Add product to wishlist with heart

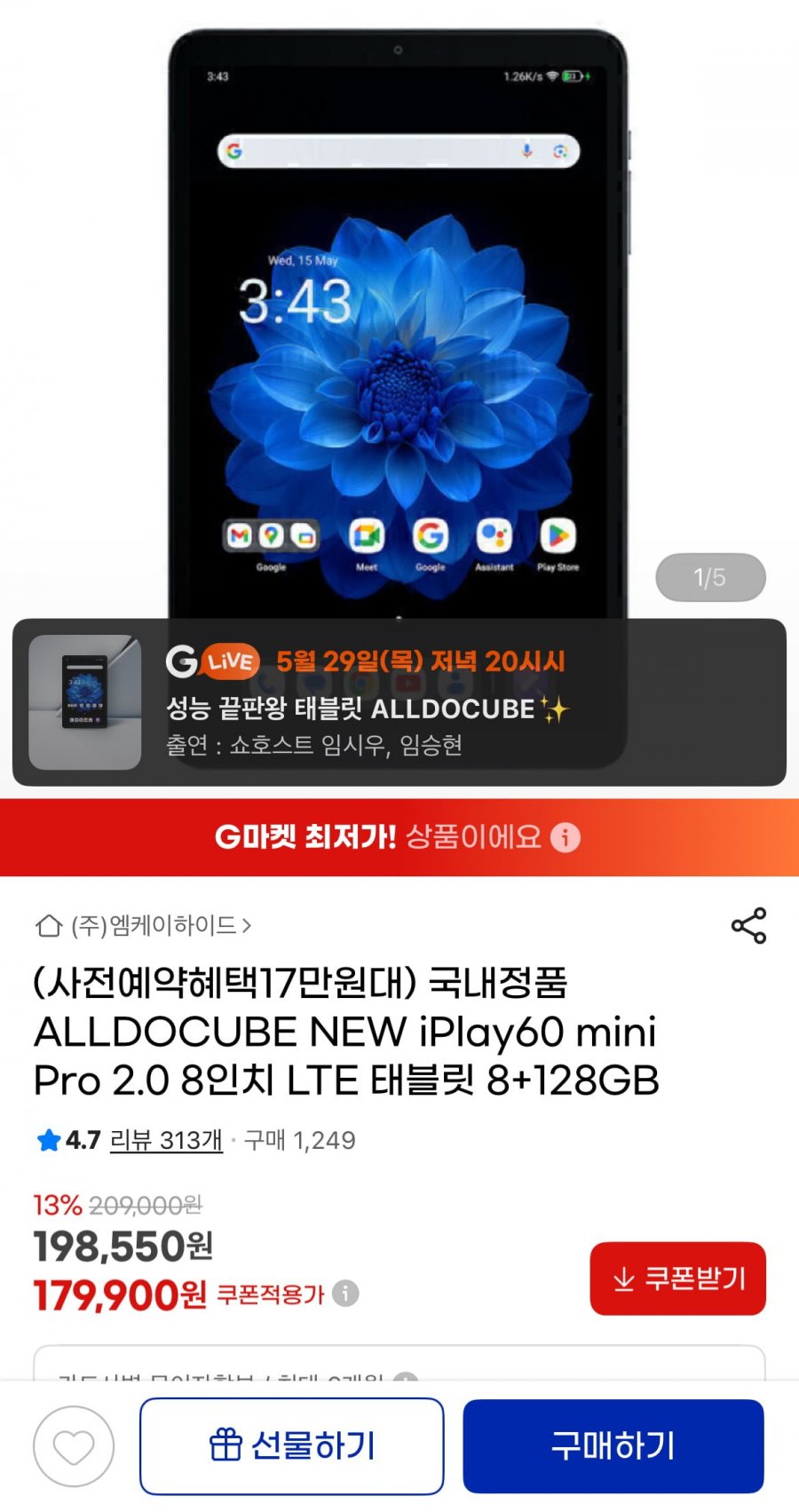pos(74,1446)
